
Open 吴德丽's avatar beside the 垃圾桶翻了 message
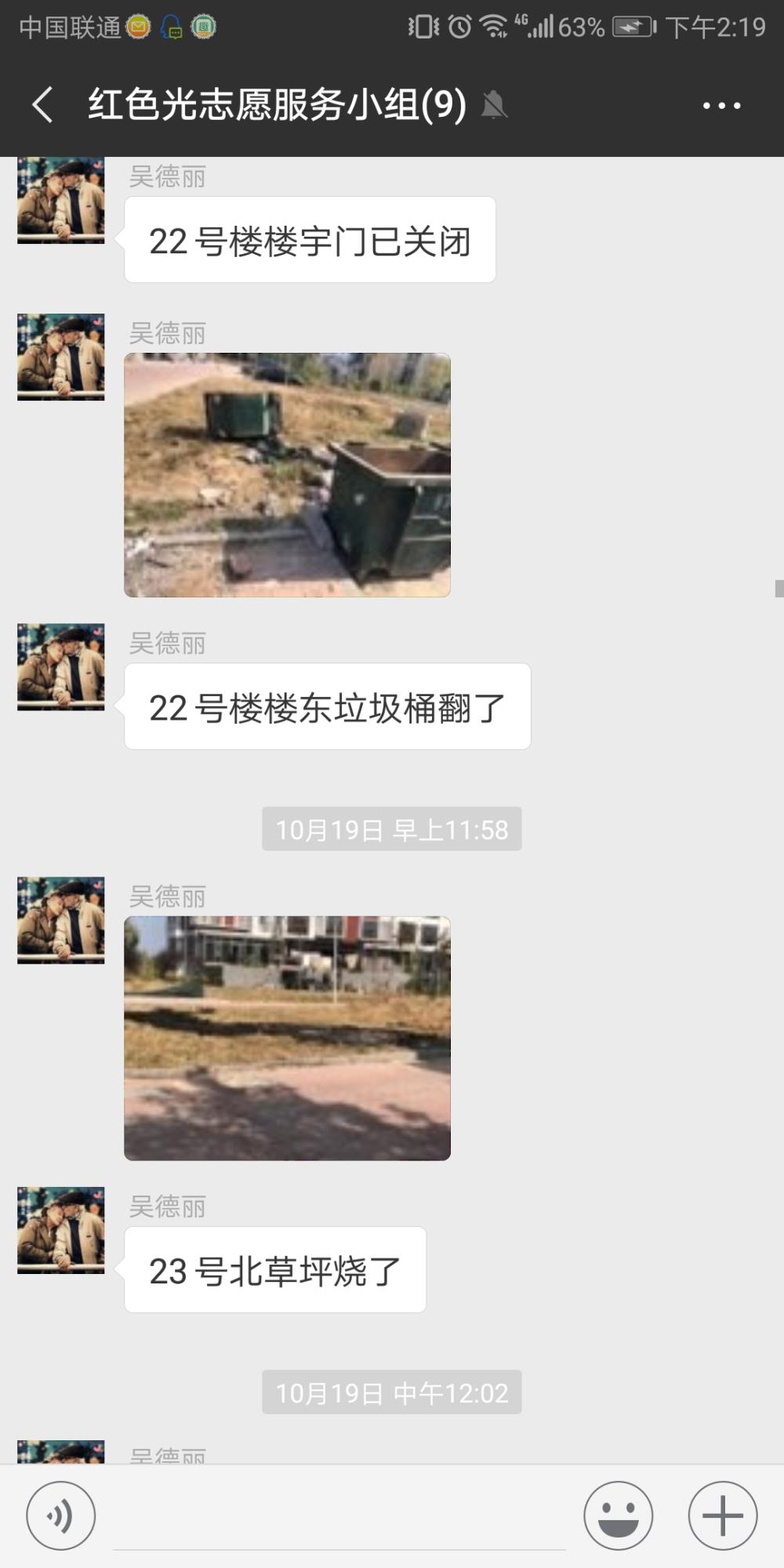click(61, 667)
